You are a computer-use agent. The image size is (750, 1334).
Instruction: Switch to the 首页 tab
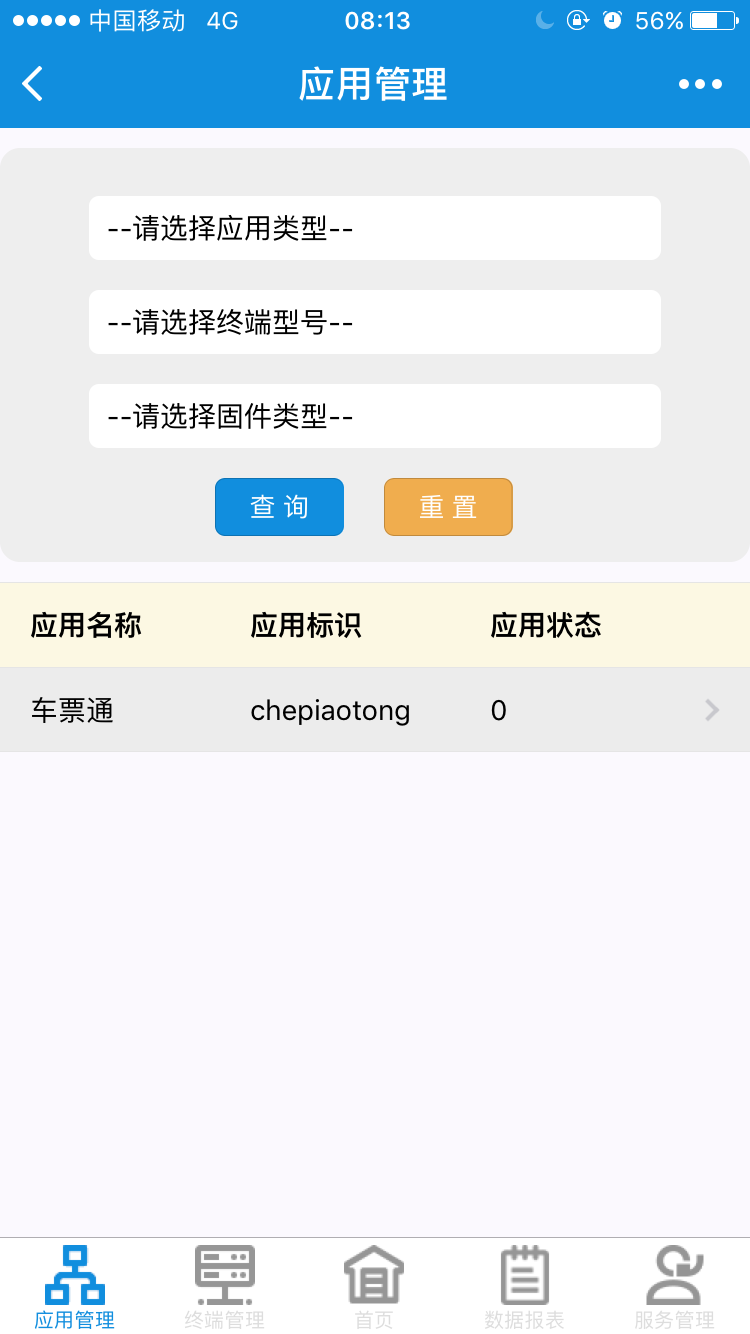click(374, 1288)
